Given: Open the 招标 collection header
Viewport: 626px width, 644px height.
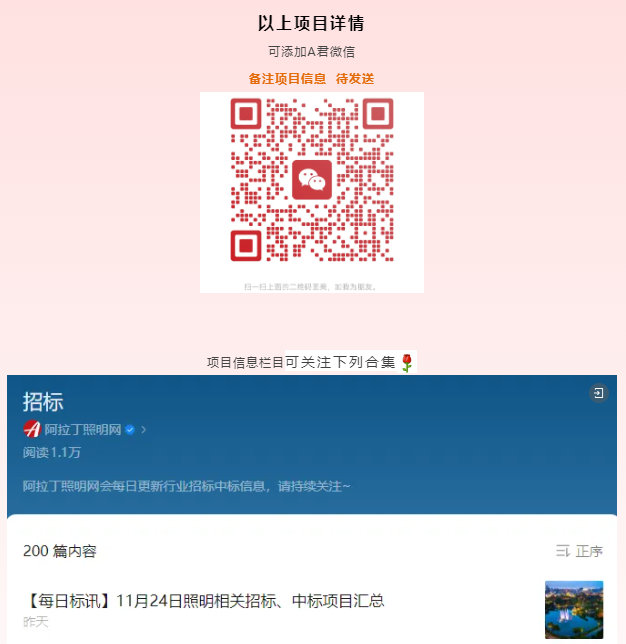Looking at the screenshot, I should coord(43,402).
